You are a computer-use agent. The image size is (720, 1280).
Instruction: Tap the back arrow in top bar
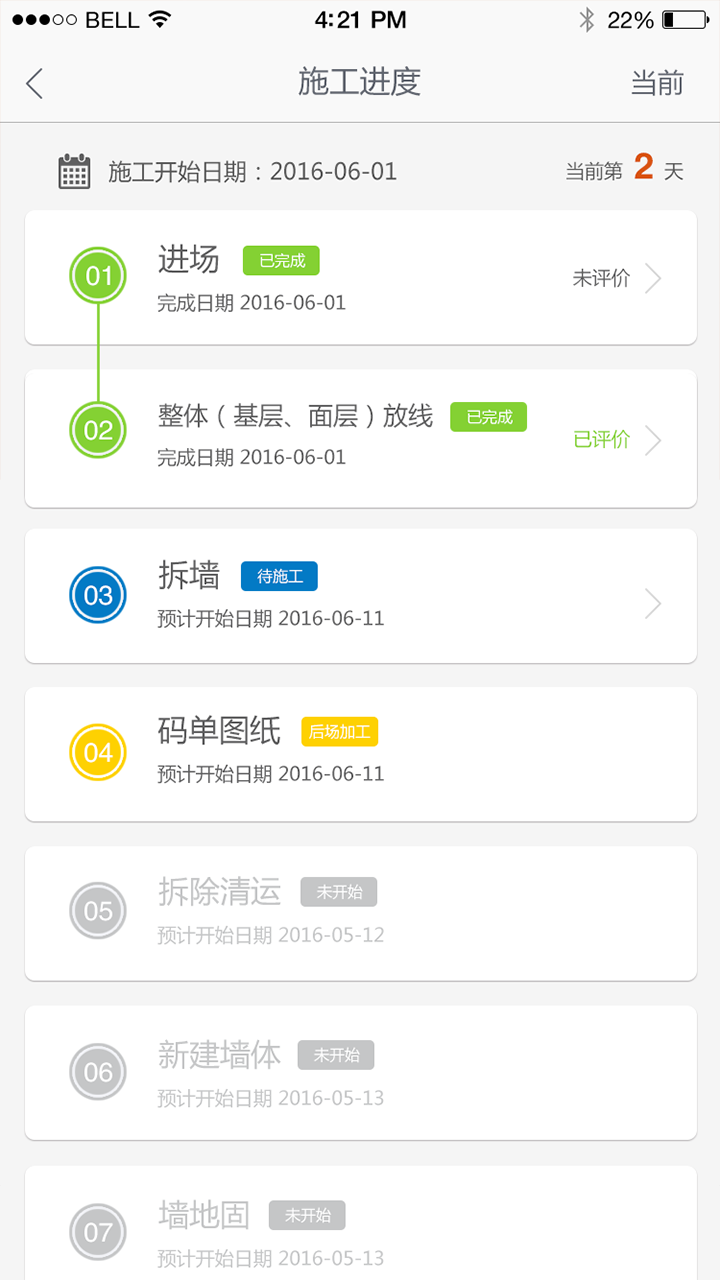point(34,83)
